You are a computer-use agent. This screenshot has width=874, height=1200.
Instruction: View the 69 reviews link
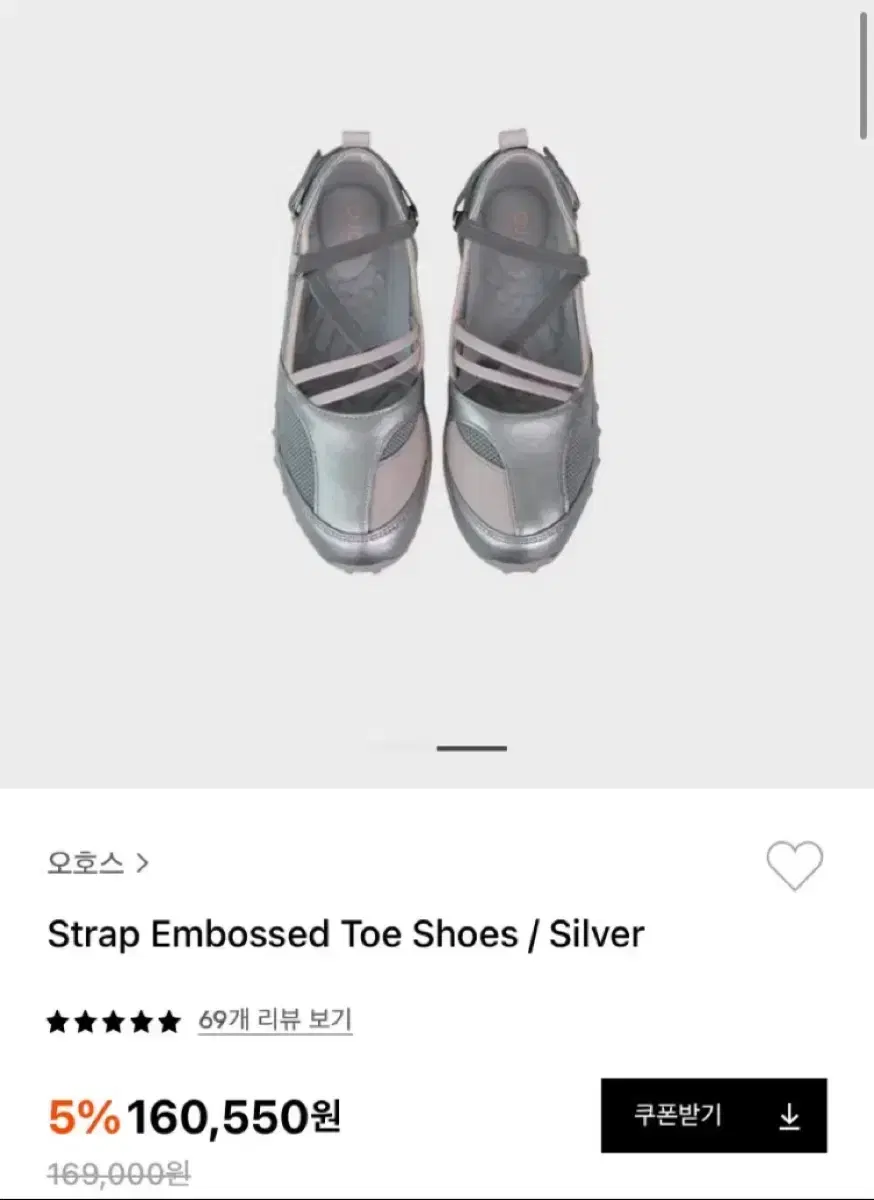pos(275,1020)
